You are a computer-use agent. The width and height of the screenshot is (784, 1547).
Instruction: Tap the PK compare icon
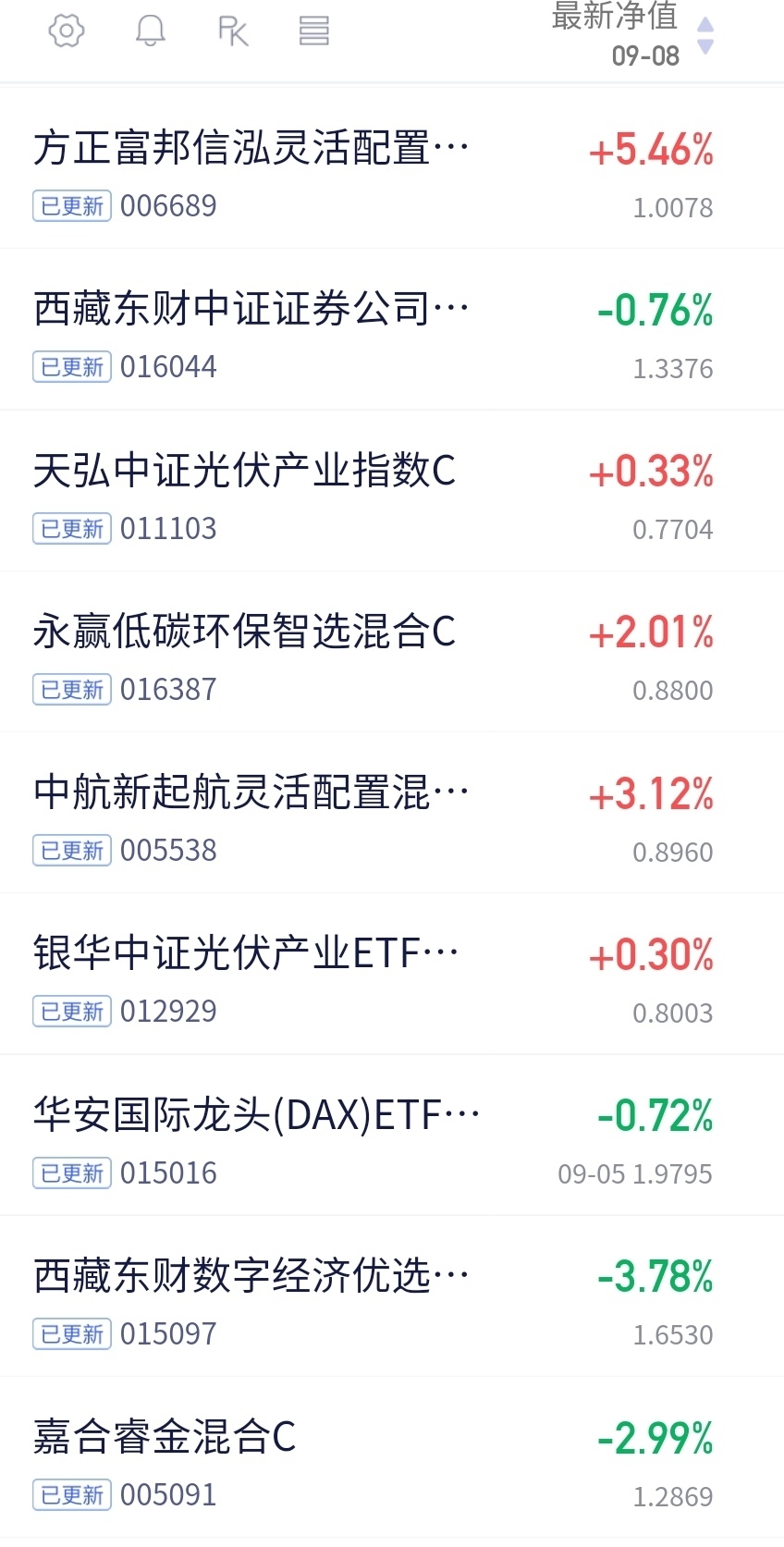(x=233, y=31)
